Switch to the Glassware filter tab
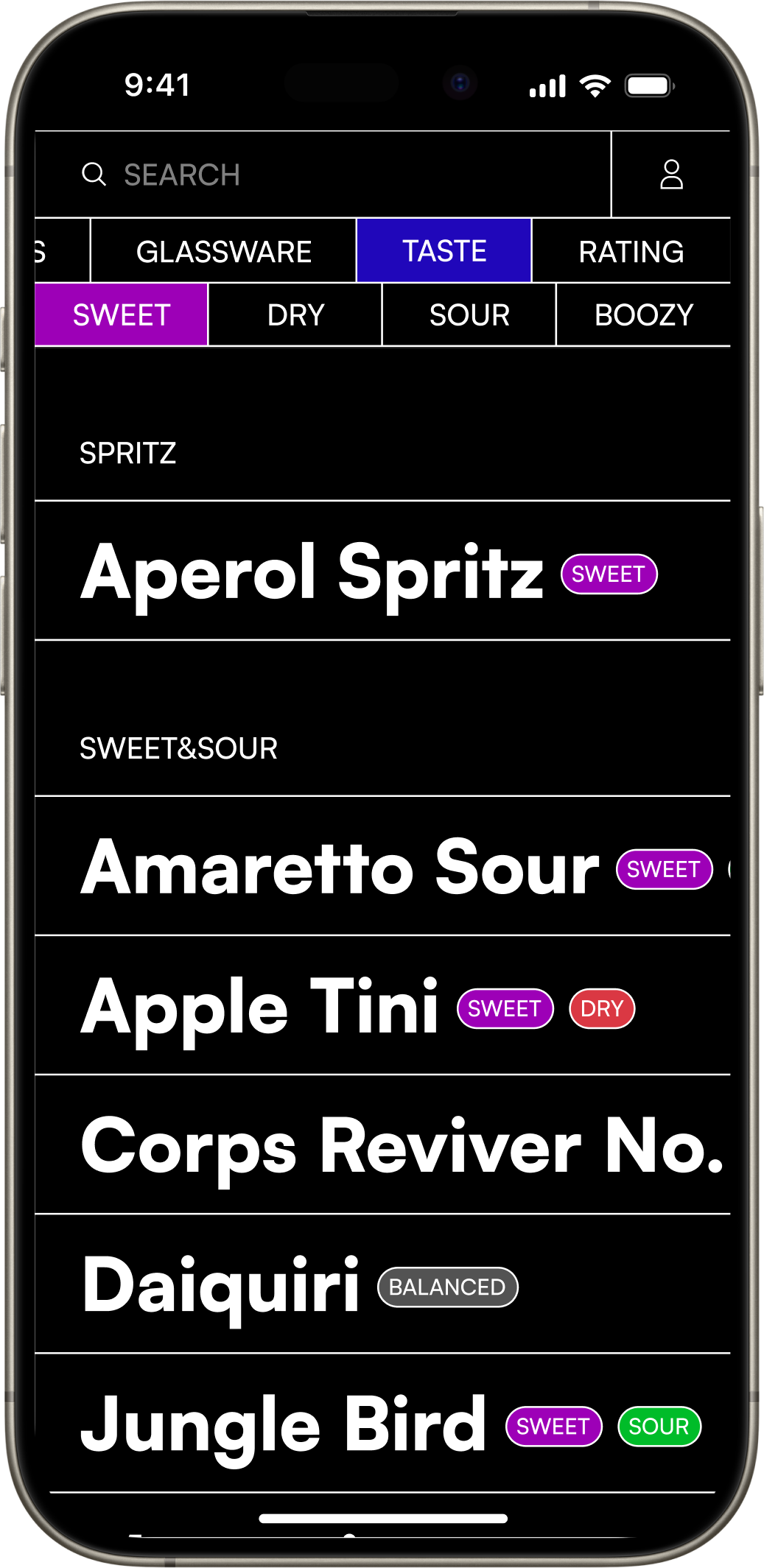 click(223, 252)
